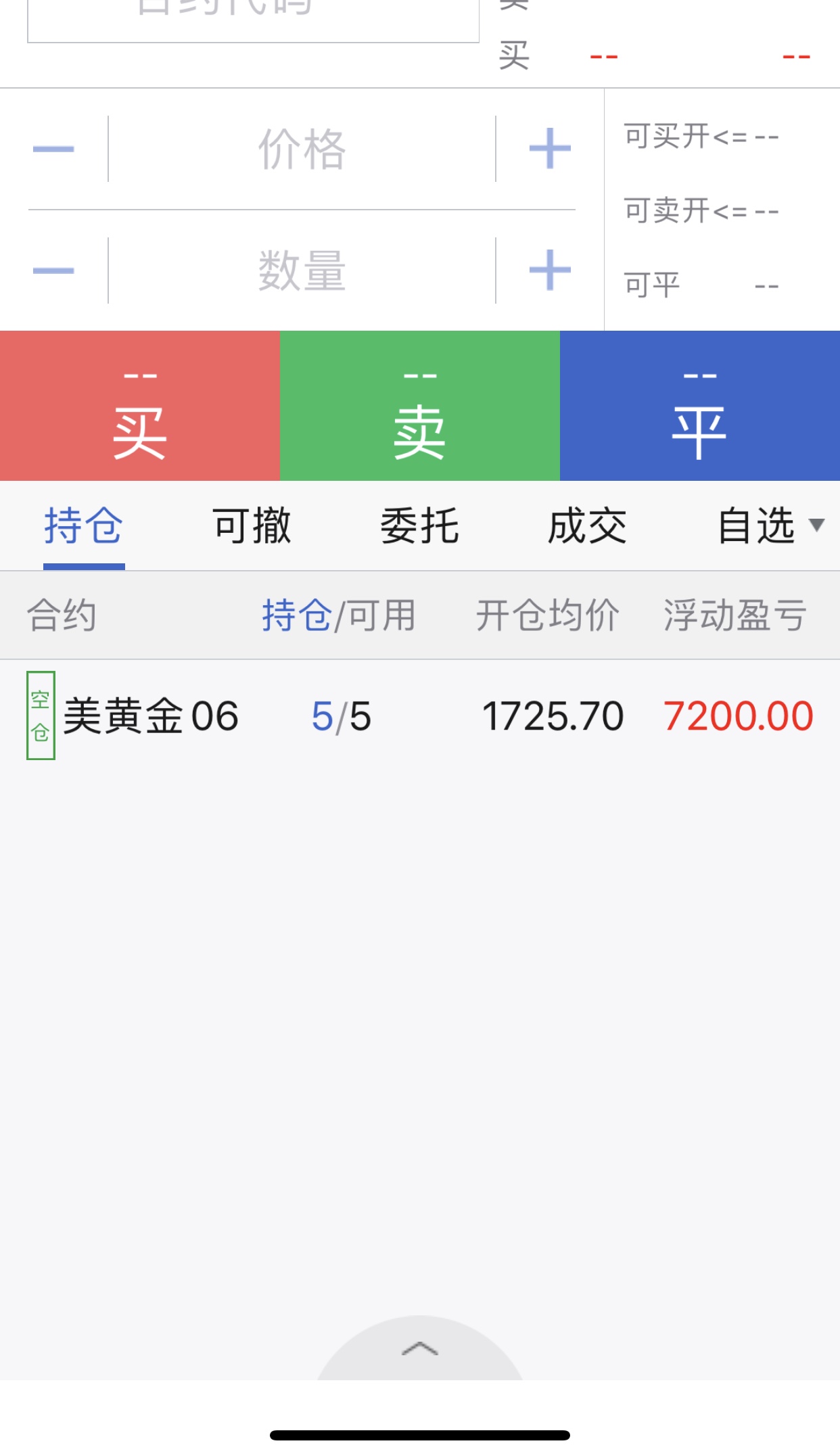This screenshot has height=1456, width=840.
Task: Open the 委托 orders tab
Action: [419, 526]
